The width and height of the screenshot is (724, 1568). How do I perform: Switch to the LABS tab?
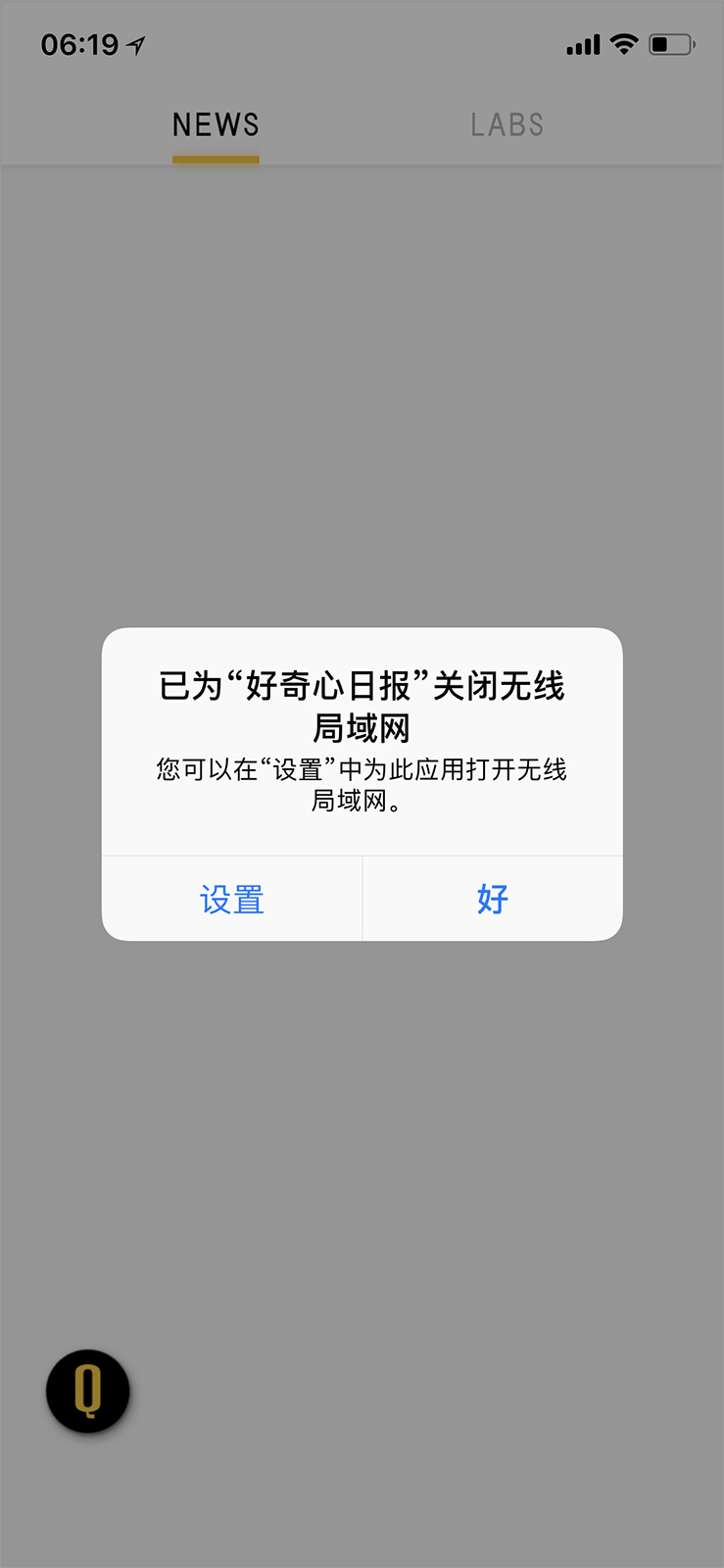click(x=507, y=125)
